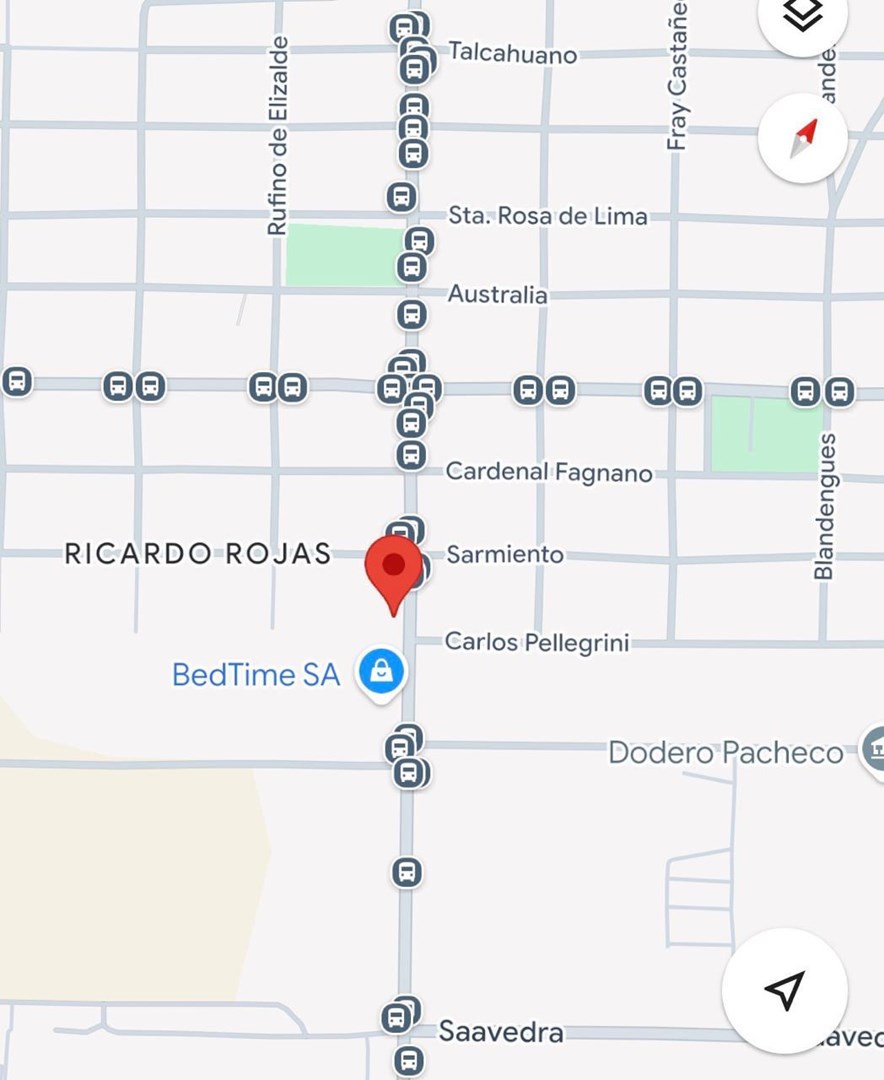
Task: Select the bus stop at Cardenal Fagnano
Action: point(411,455)
